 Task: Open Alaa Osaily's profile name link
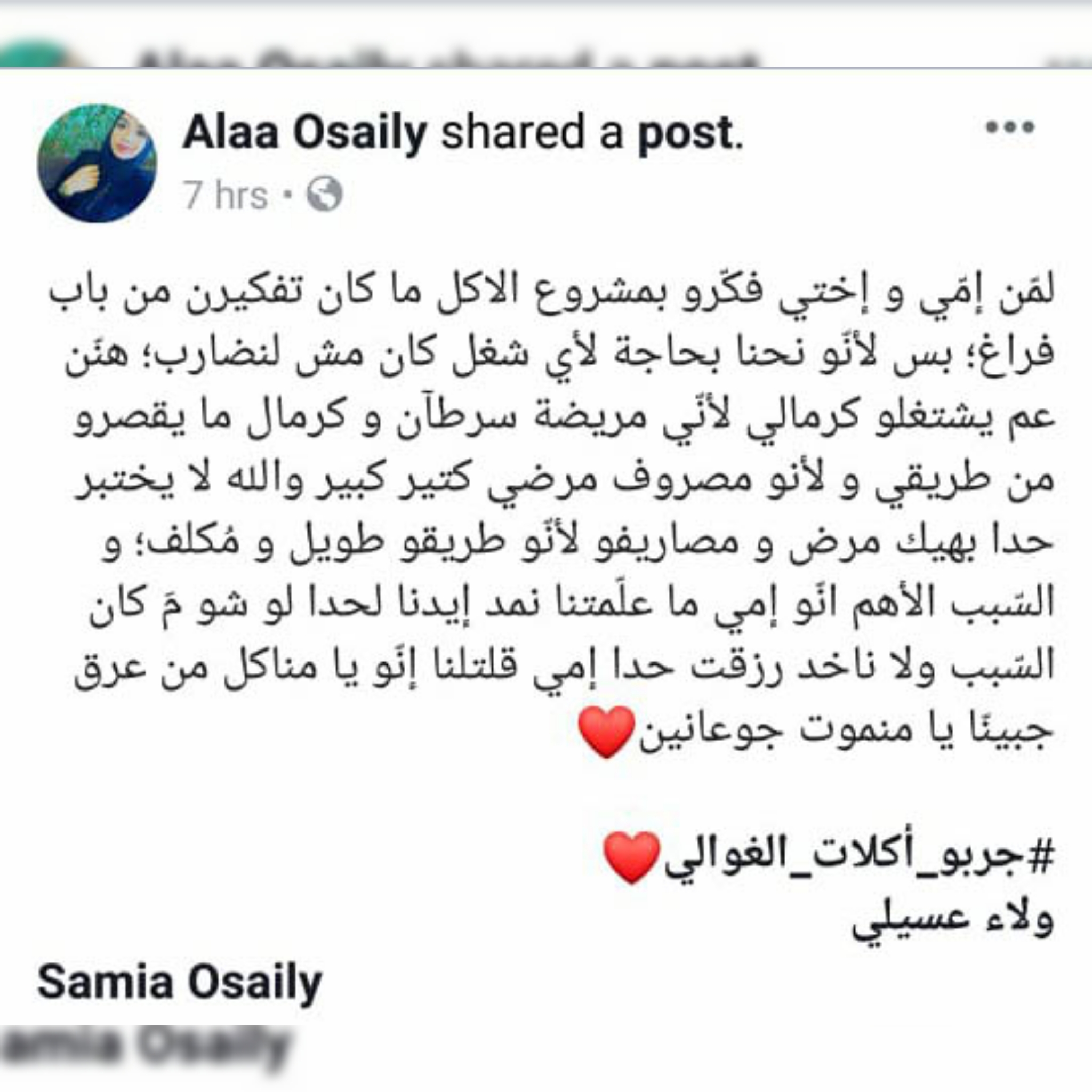coord(304,133)
